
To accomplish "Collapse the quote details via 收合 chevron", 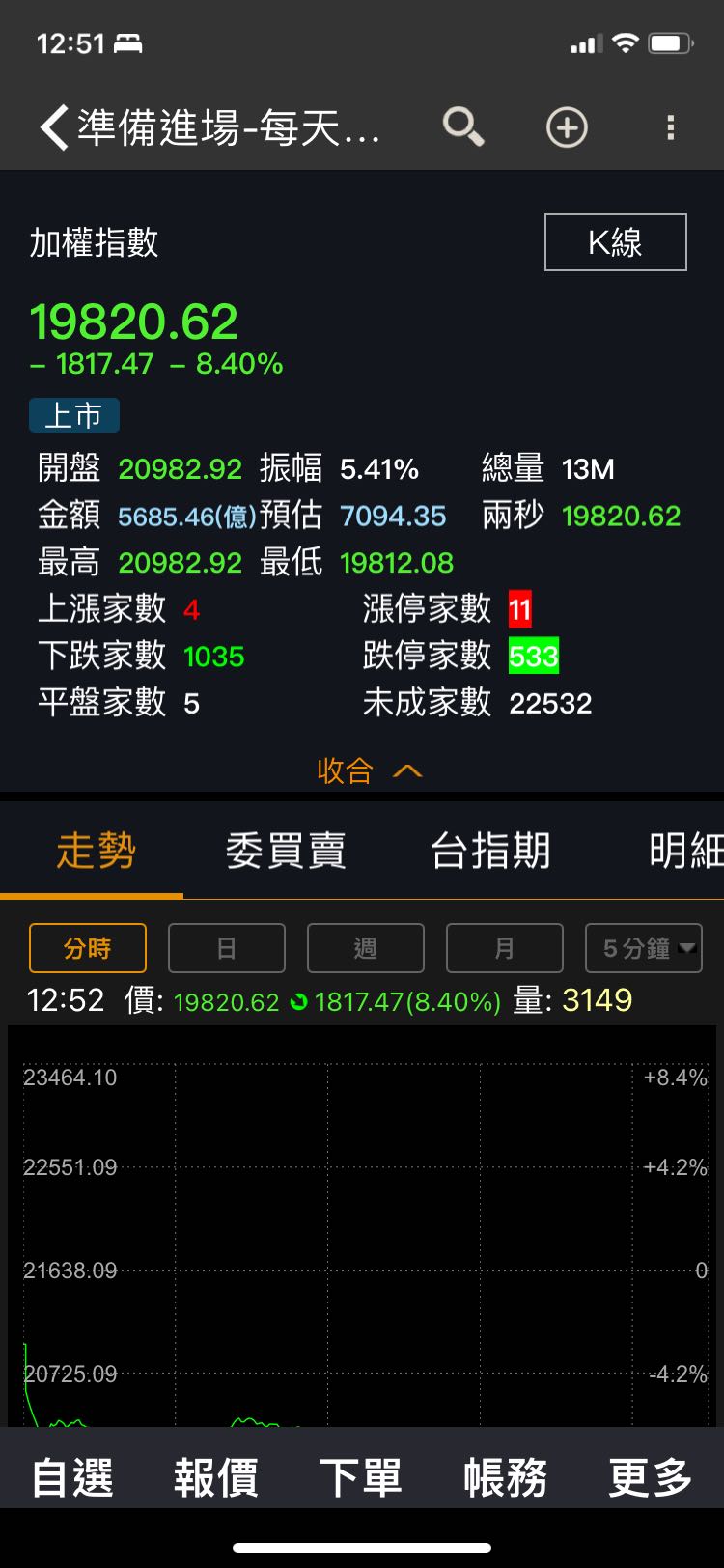I will tap(368, 770).
